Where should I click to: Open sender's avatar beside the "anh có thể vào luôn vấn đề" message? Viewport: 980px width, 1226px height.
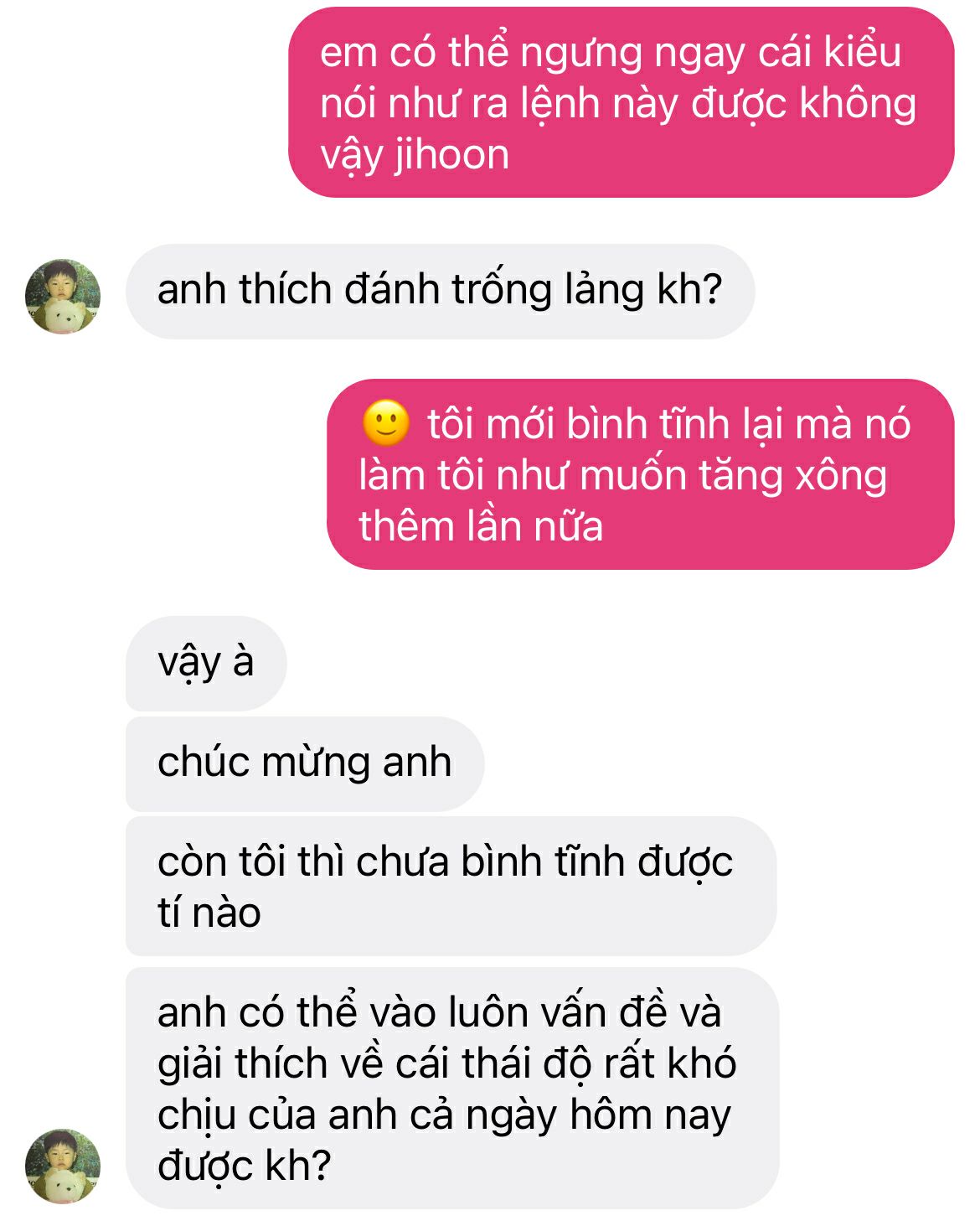click(x=63, y=1166)
